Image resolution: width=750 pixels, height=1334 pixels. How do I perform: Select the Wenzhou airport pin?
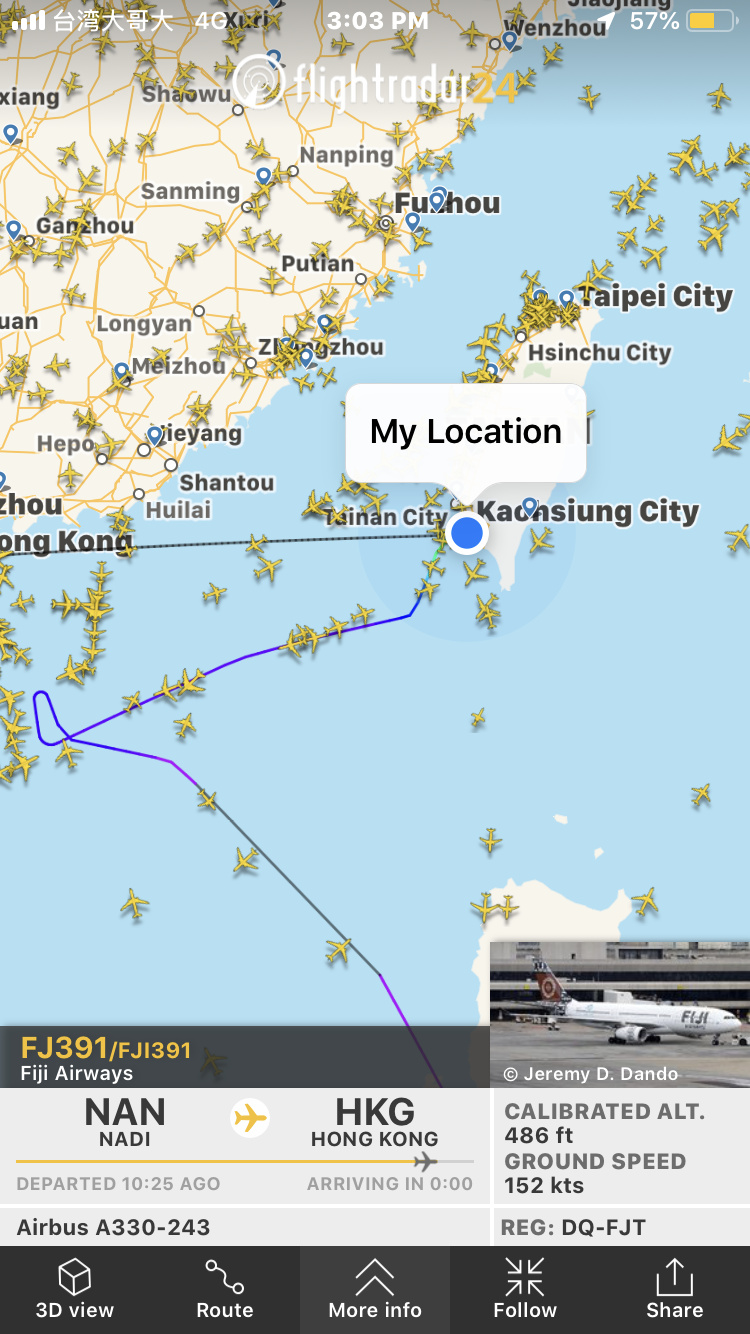point(510,40)
